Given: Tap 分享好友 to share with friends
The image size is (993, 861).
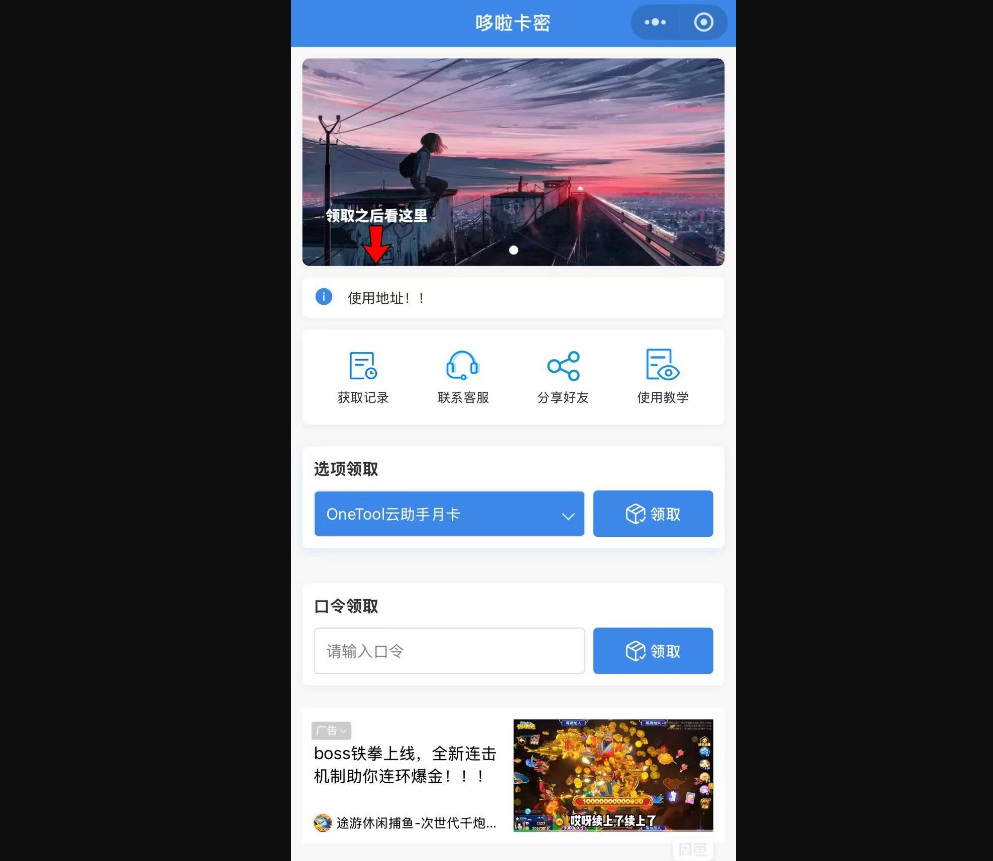Looking at the screenshot, I should click(563, 377).
